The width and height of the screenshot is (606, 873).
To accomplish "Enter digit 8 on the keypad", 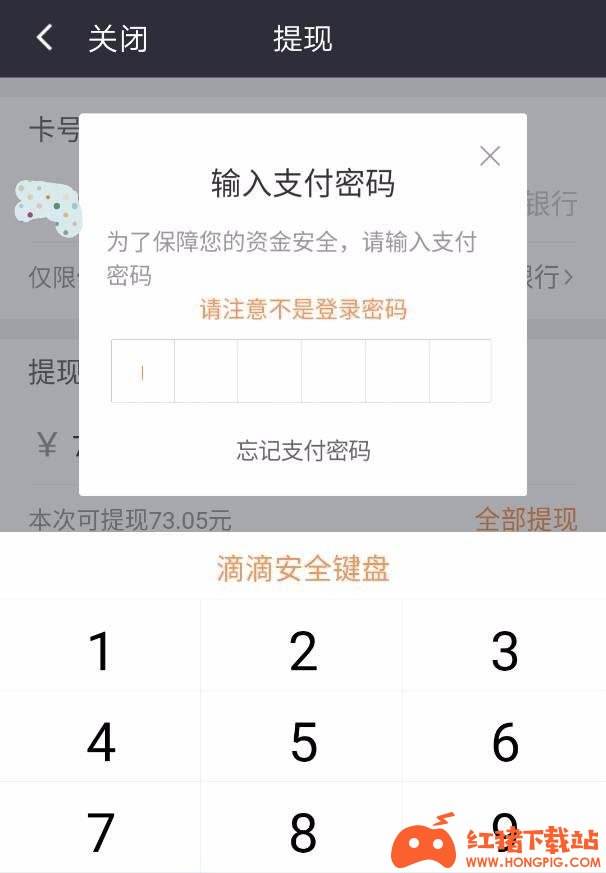I will (303, 830).
